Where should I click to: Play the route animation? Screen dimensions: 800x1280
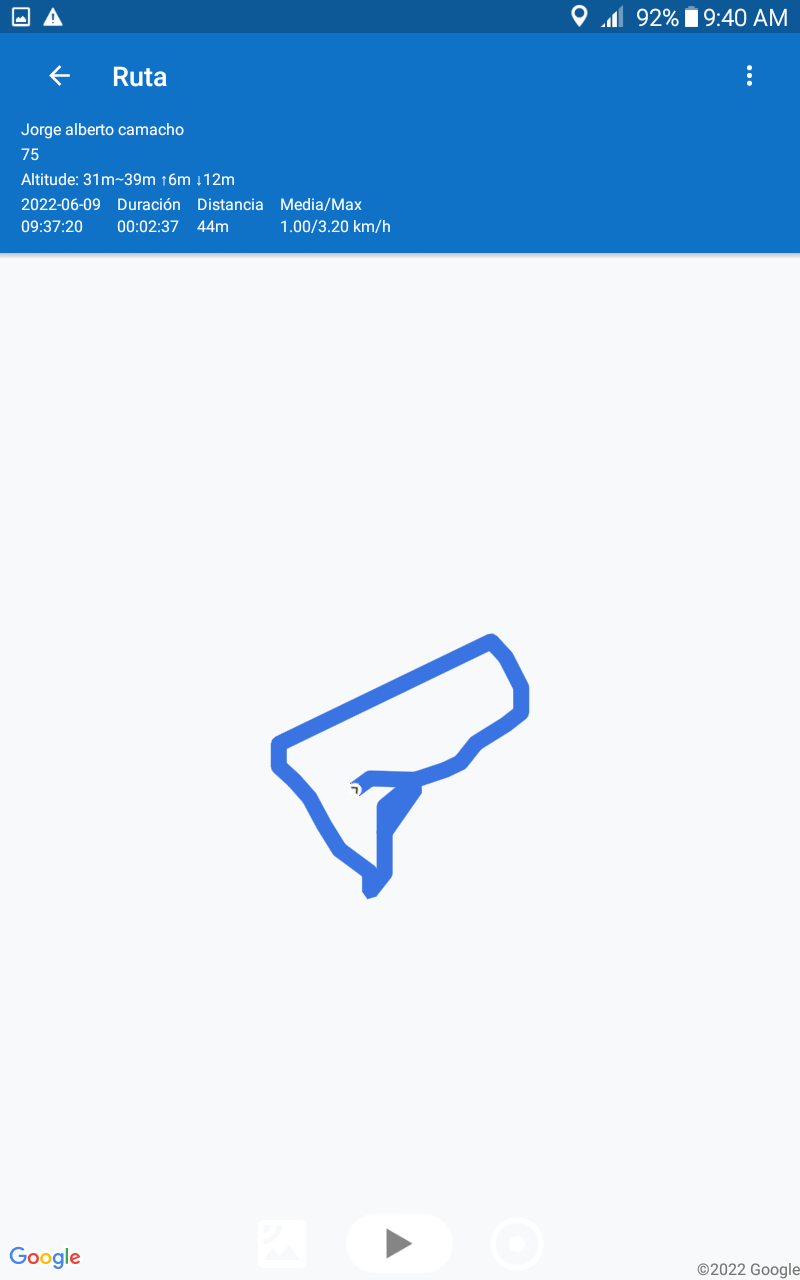click(399, 1243)
